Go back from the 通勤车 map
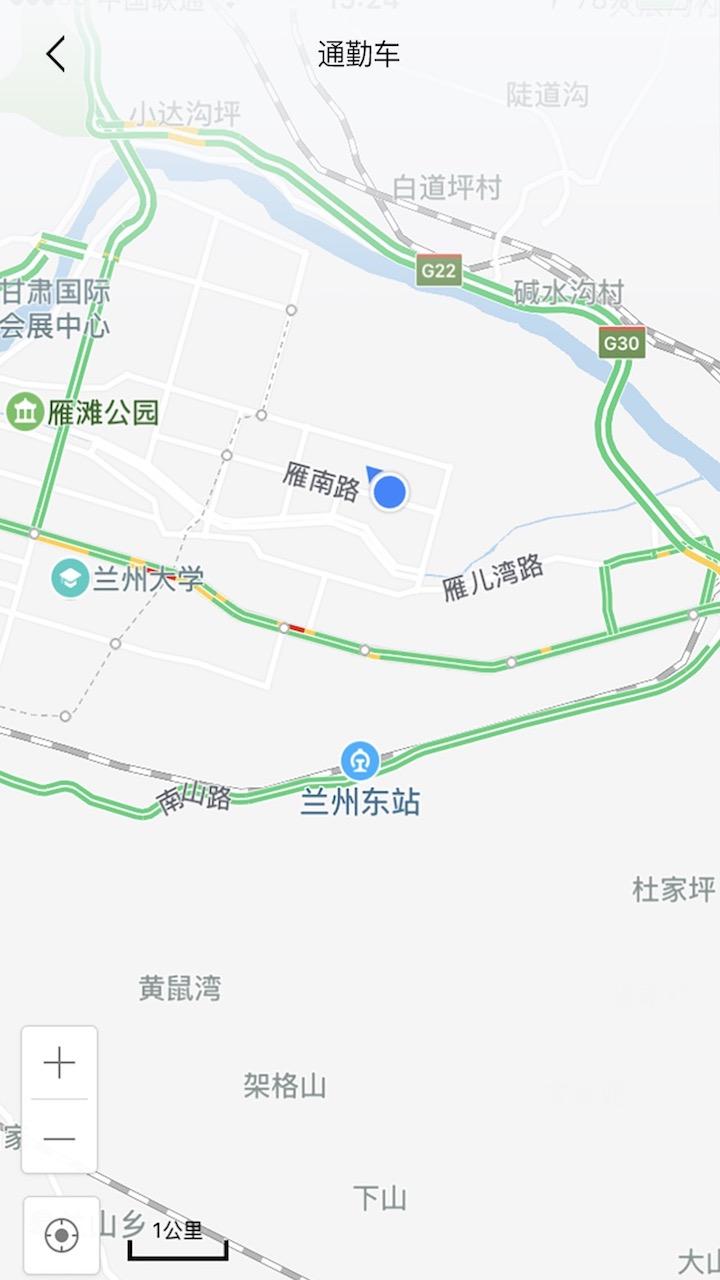The width and height of the screenshot is (720, 1280). pyautogui.click(x=56, y=54)
